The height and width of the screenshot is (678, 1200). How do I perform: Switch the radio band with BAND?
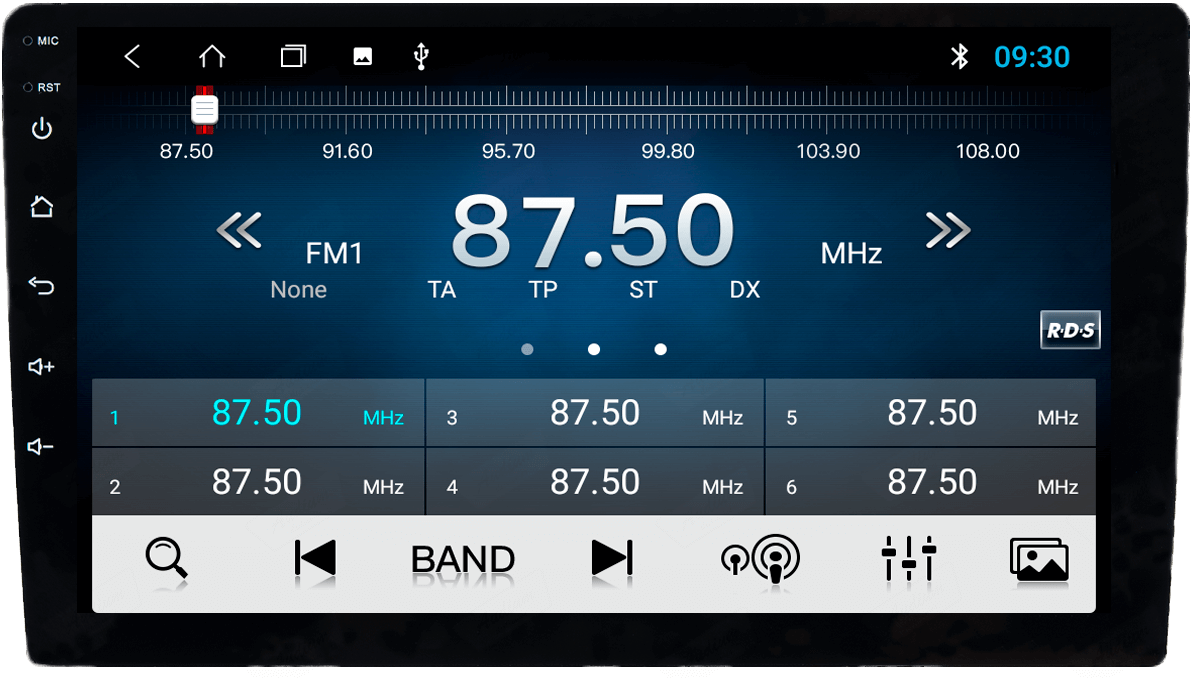[x=463, y=559]
